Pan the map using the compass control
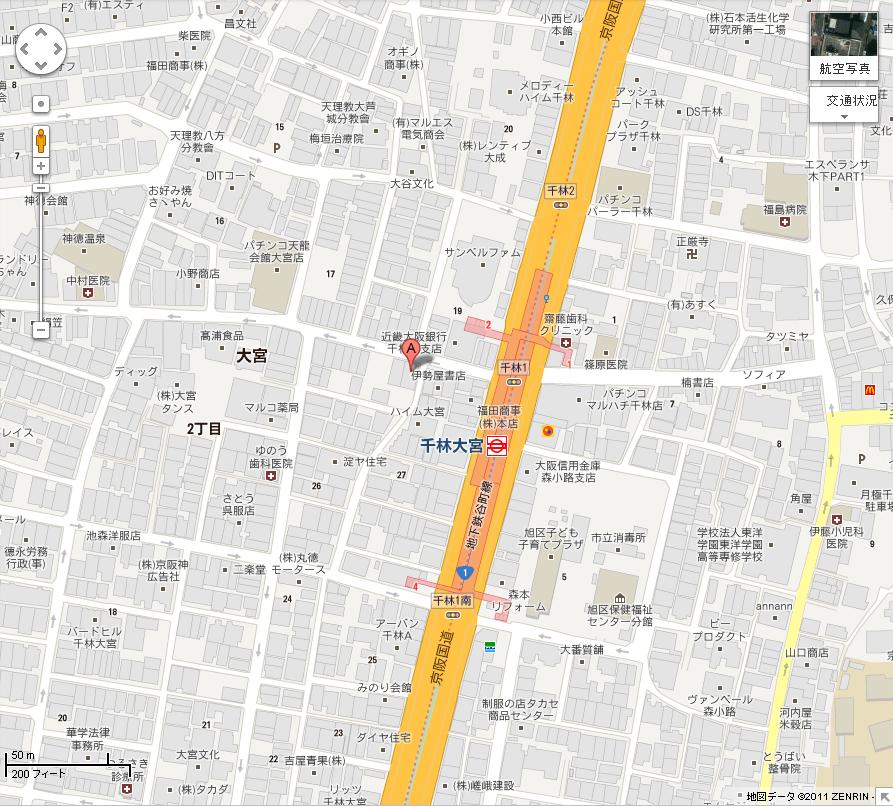The image size is (893, 806). [x=41, y=46]
